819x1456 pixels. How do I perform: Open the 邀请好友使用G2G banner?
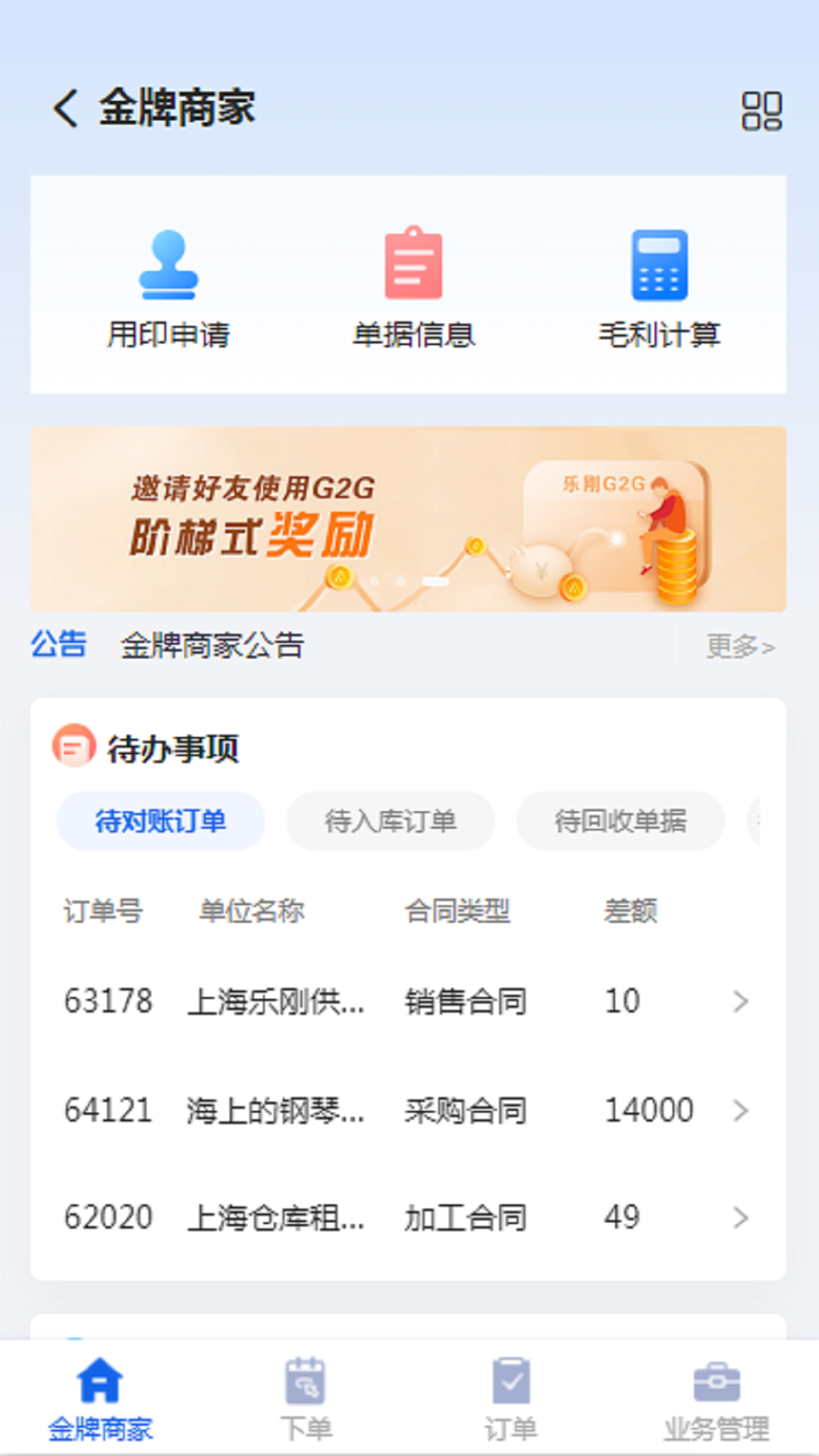tap(408, 519)
